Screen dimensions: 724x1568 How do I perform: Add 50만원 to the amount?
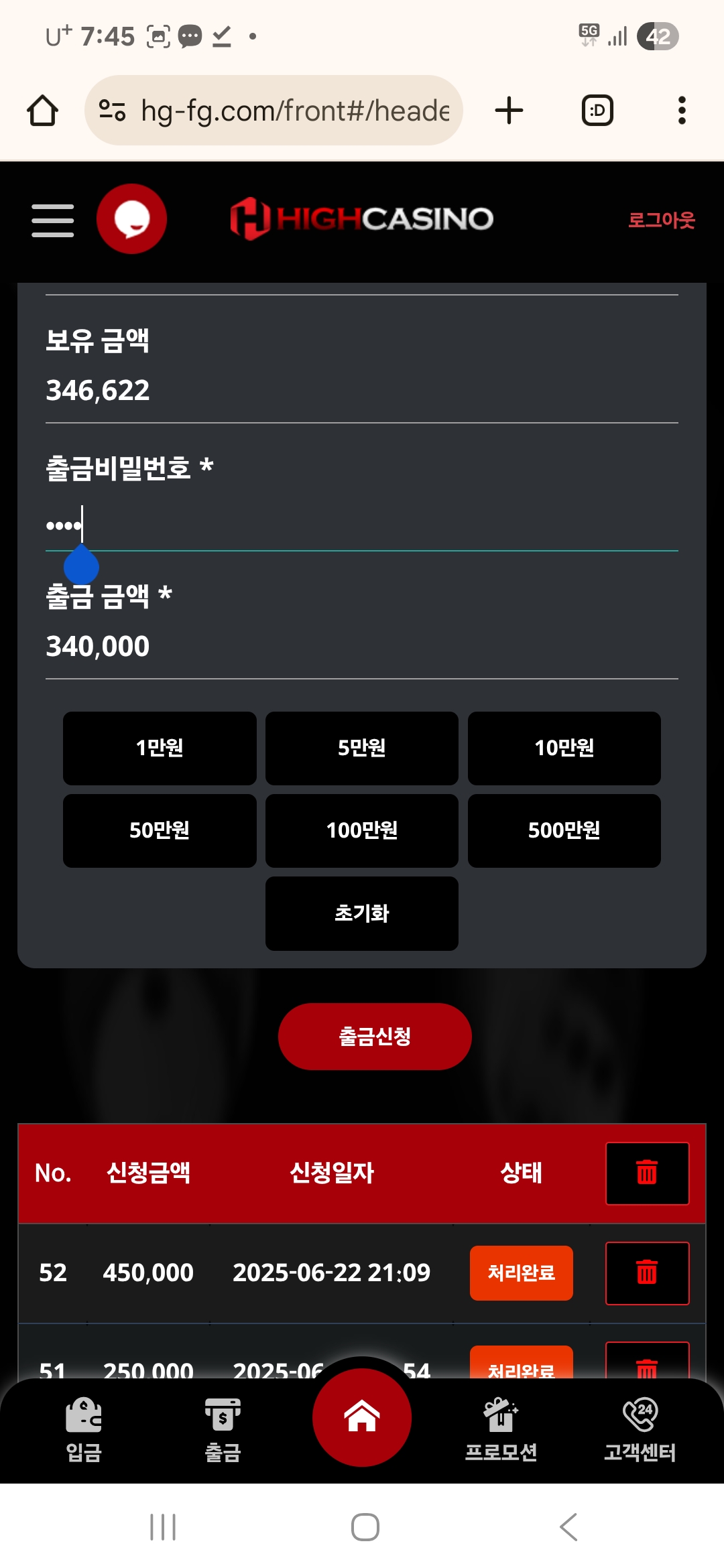pos(160,831)
